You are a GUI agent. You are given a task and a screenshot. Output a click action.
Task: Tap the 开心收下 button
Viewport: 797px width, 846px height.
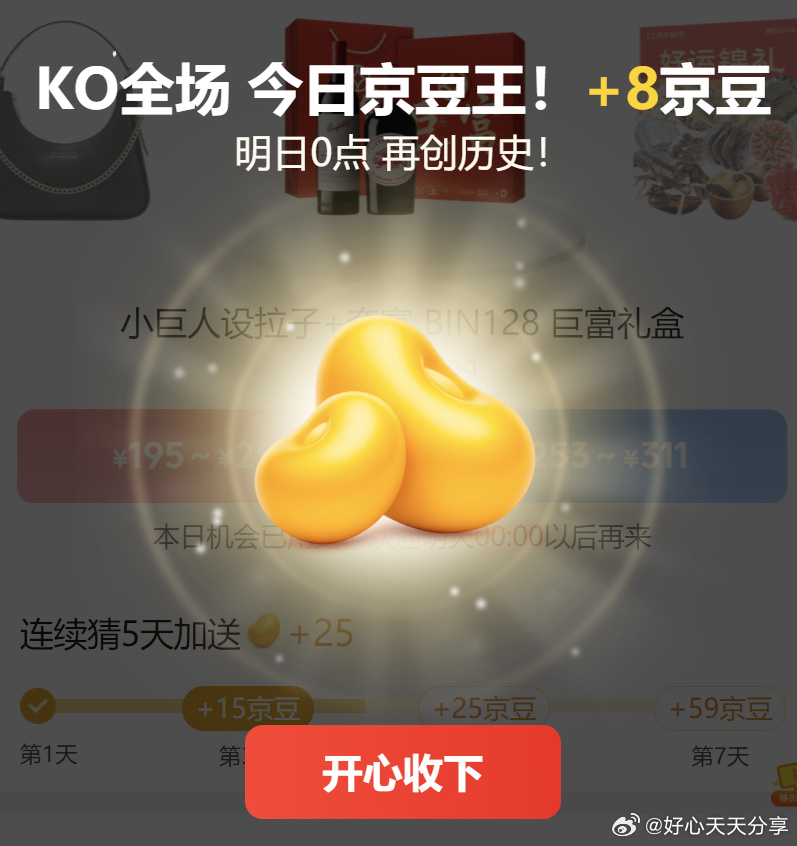tap(402, 772)
